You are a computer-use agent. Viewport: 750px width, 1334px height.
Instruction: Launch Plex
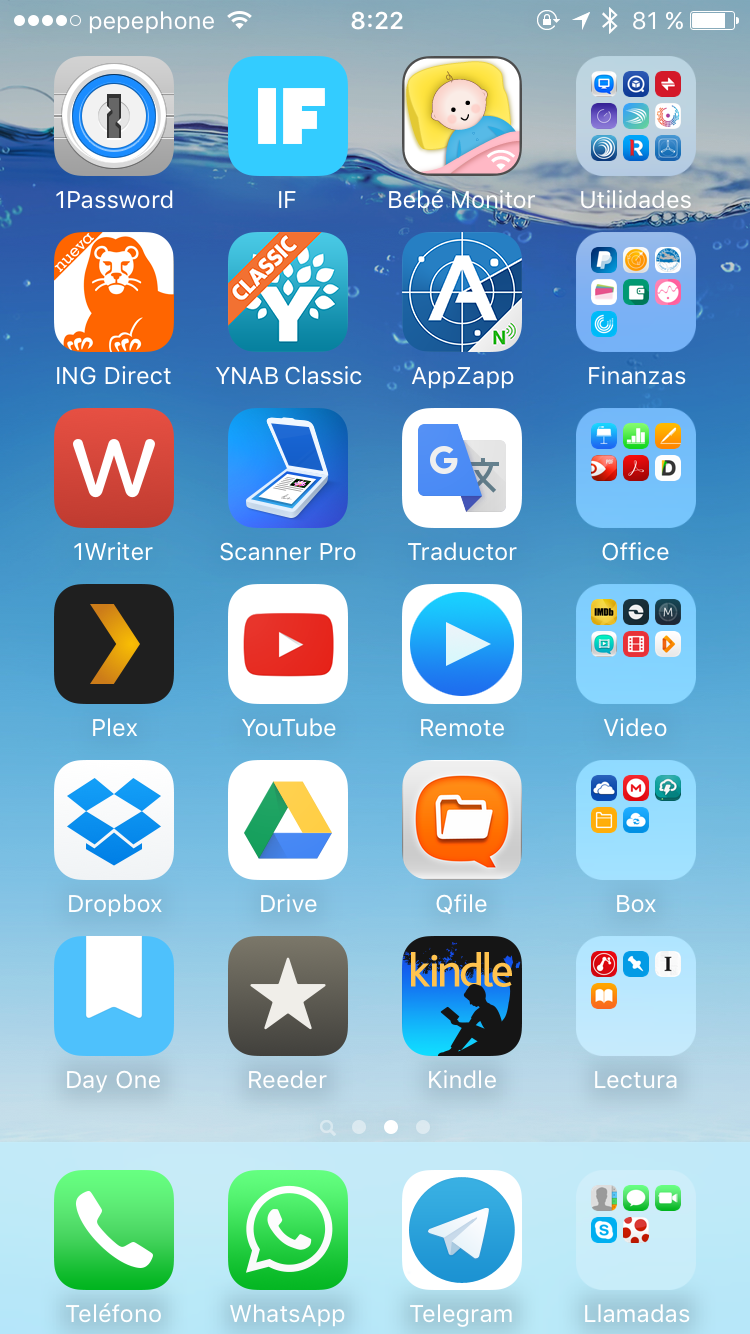point(114,644)
